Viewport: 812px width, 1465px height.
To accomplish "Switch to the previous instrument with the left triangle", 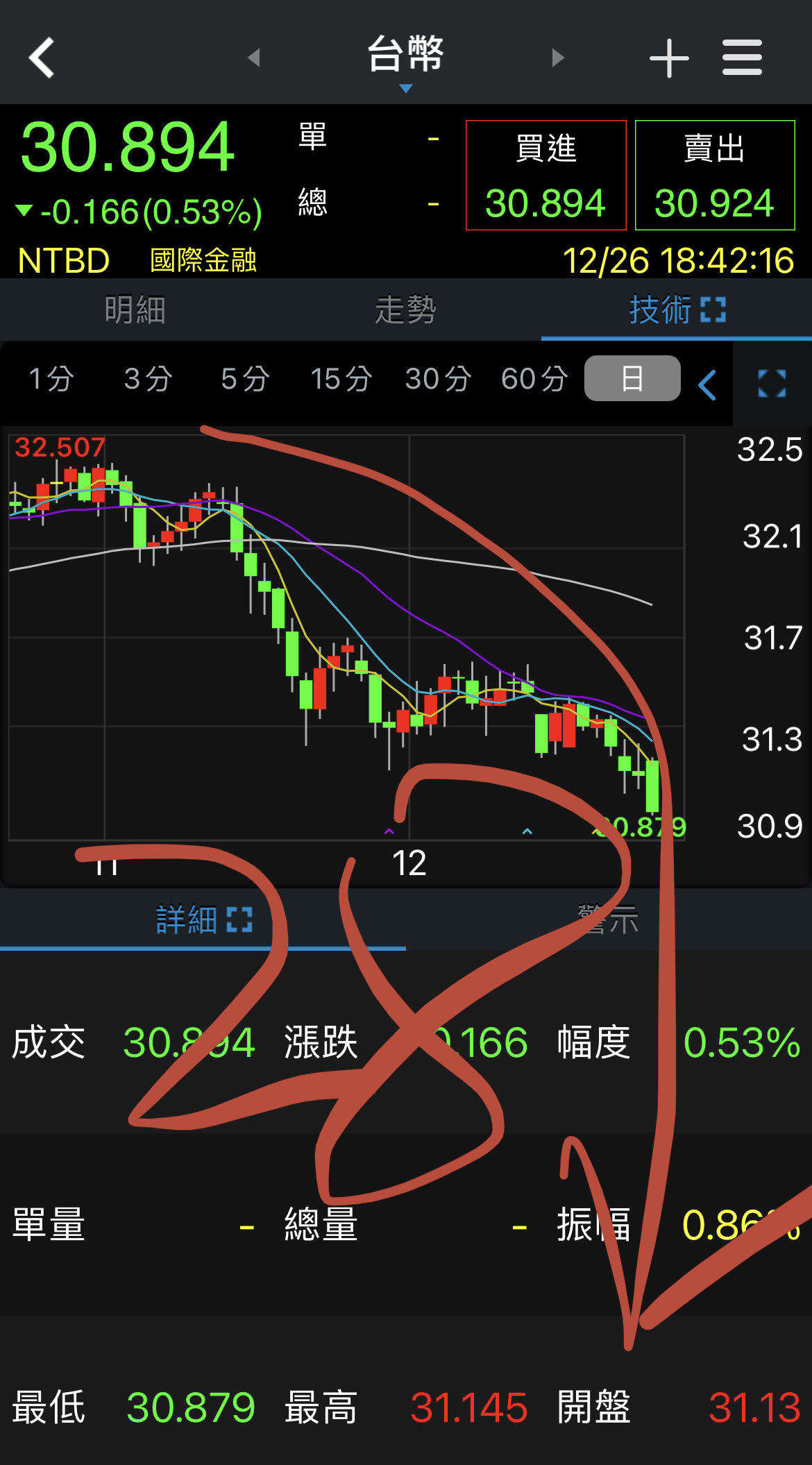I will [254, 58].
